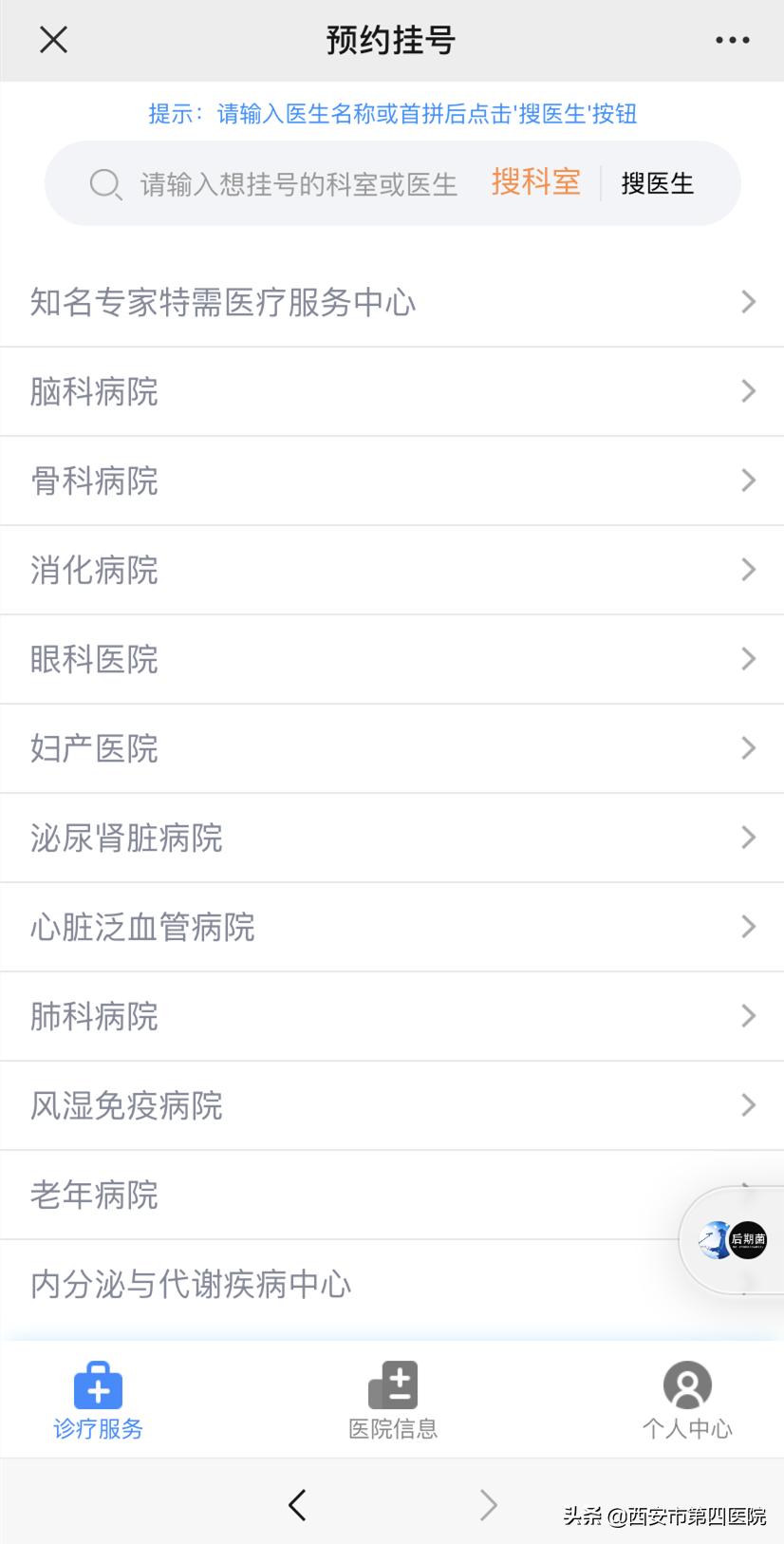Click the 搜科室 search button
The height and width of the screenshot is (1544, 784).
tap(534, 183)
